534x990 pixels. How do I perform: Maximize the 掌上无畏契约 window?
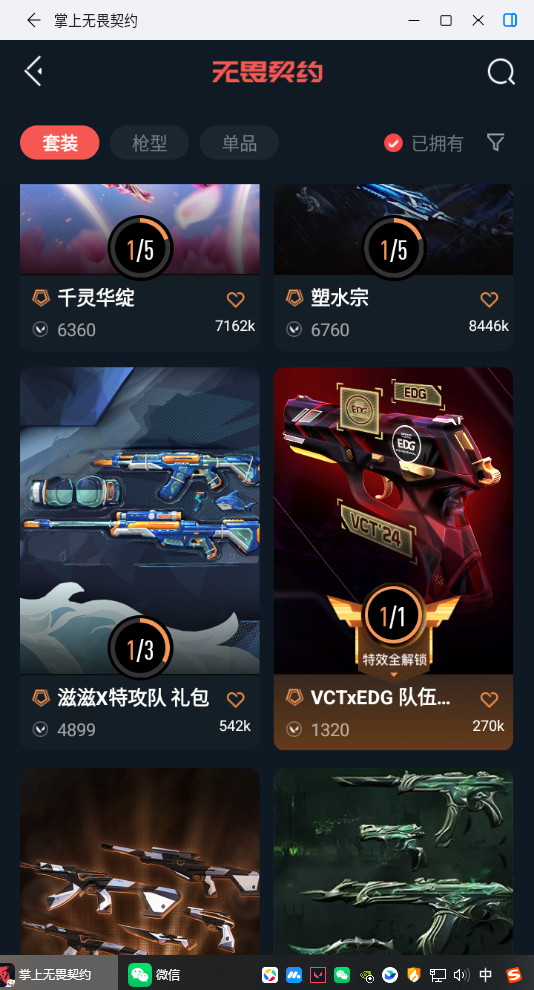[446, 20]
